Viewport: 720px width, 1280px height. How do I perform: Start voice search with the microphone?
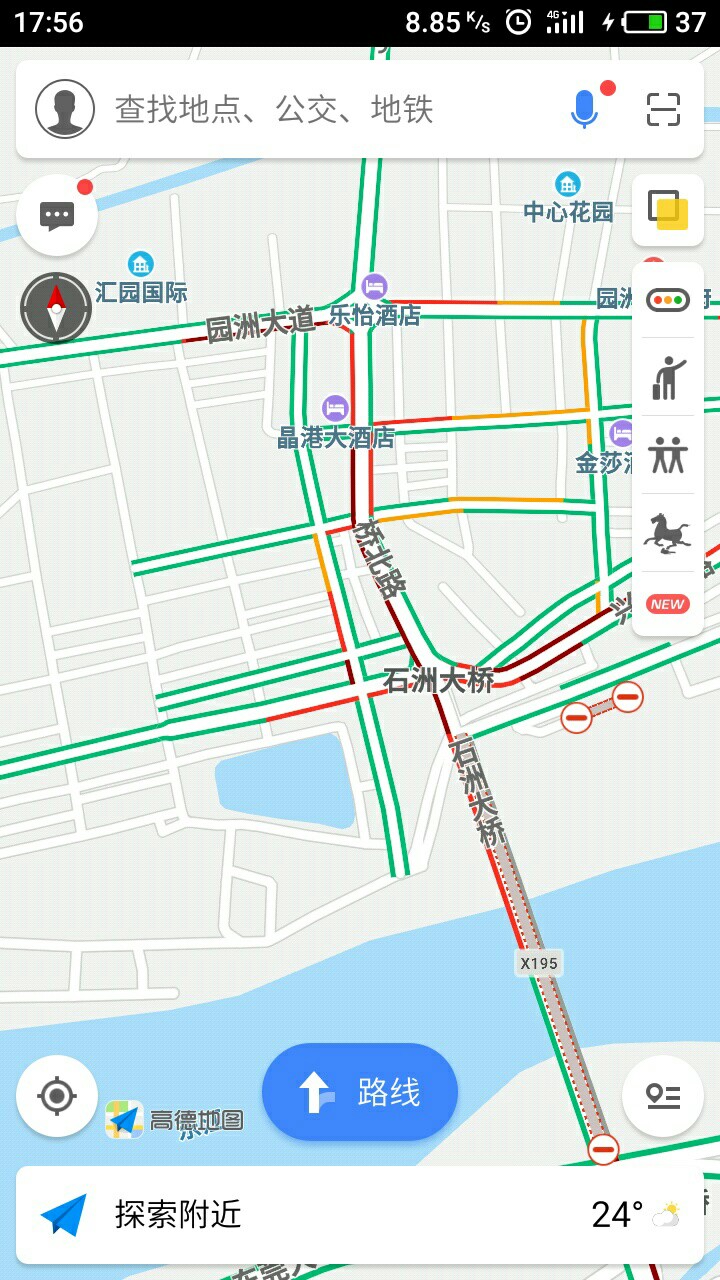584,109
